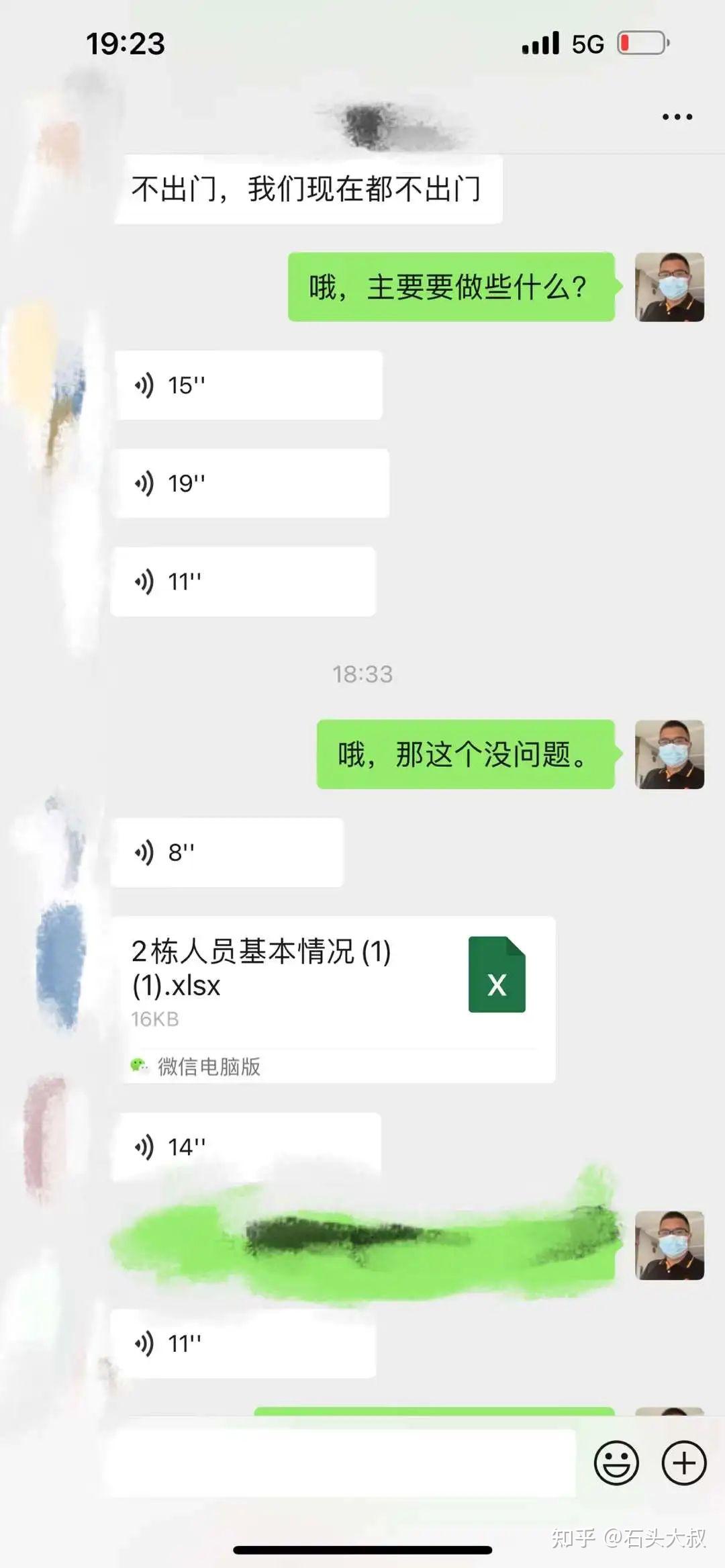The image size is (725, 1568).
Task: Play the 8-second voice message
Action: 228,852
